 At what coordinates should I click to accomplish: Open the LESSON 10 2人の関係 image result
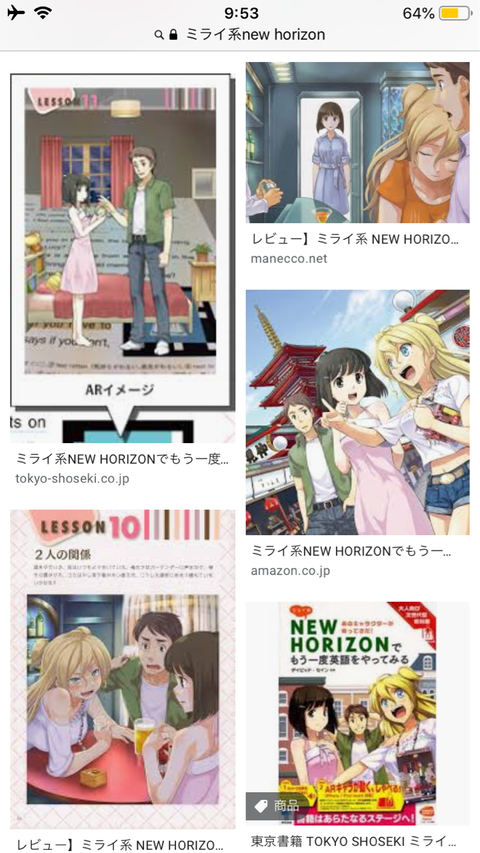pyautogui.click(x=123, y=669)
